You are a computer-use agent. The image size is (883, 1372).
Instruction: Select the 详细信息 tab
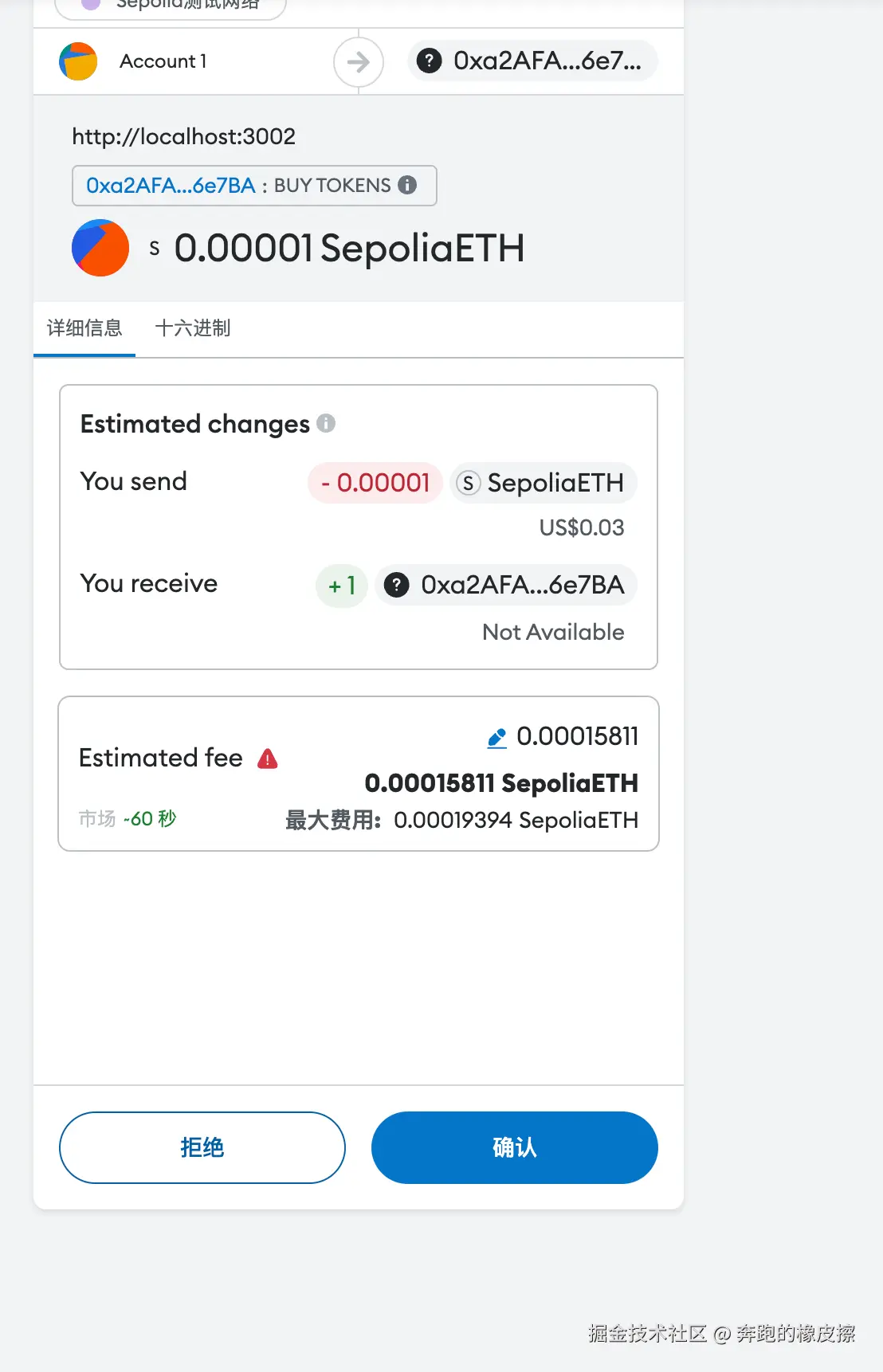point(84,328)
